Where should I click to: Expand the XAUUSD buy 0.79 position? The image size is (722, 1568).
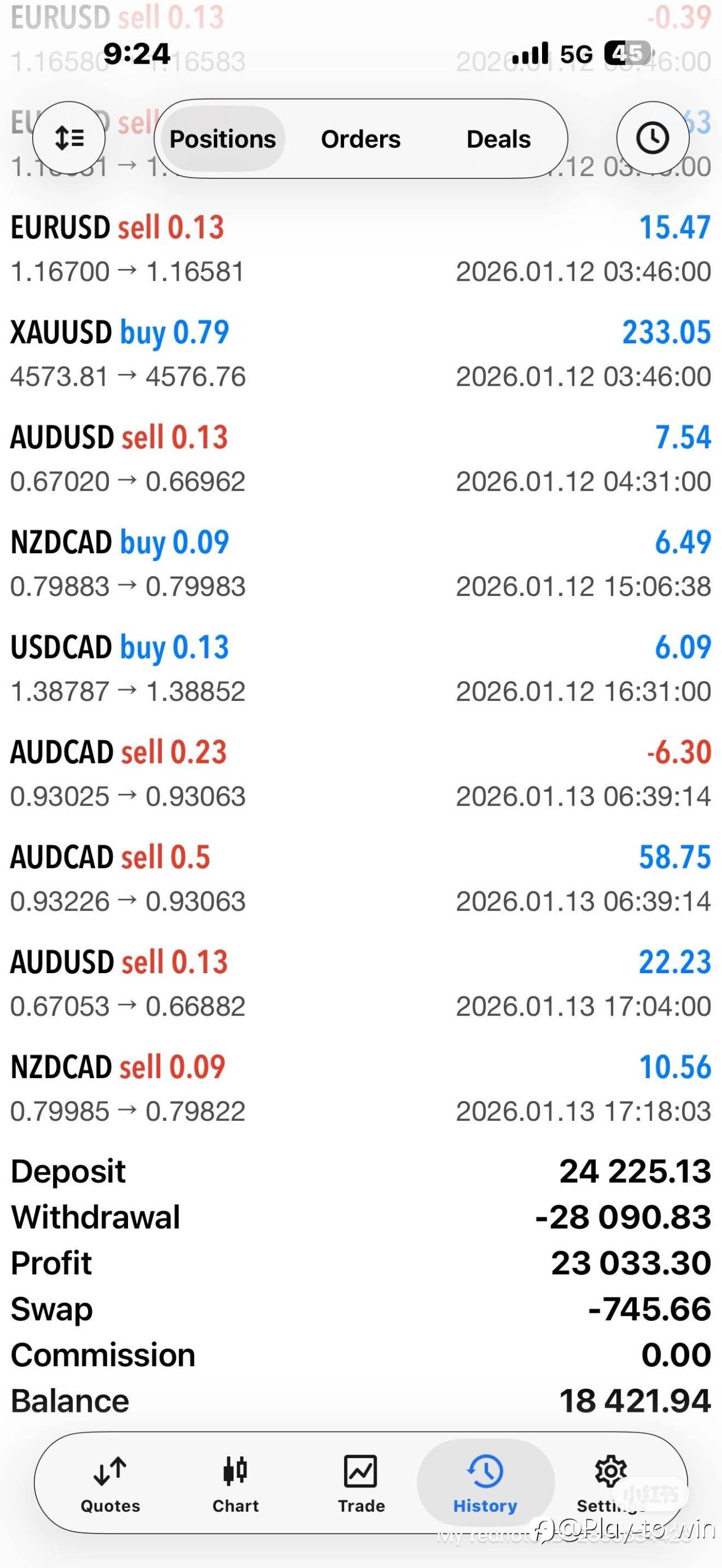pos(361,354)
